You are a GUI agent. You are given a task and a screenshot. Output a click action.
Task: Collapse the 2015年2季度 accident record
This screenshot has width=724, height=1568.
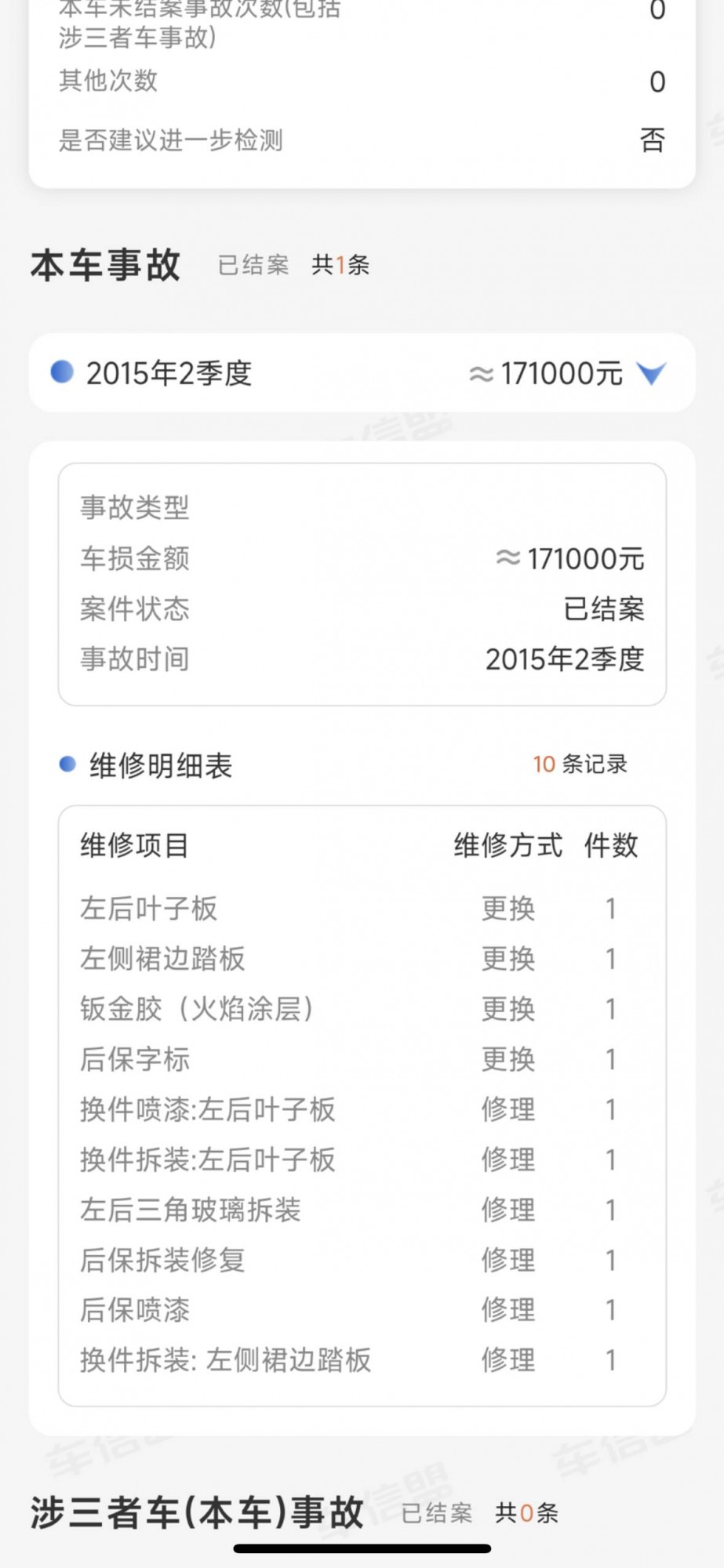click(650, 373)
